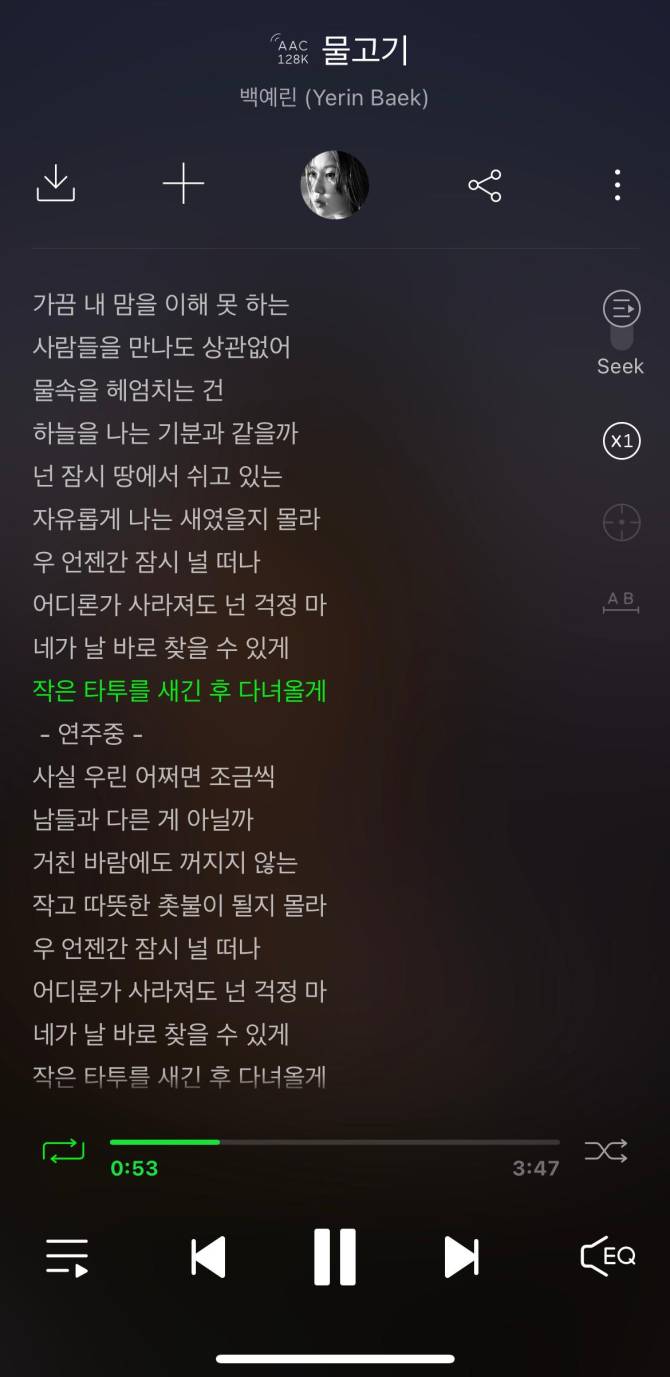Toggle shuffle playback
Viewport: 670px width, 1377px height.
606,1151
